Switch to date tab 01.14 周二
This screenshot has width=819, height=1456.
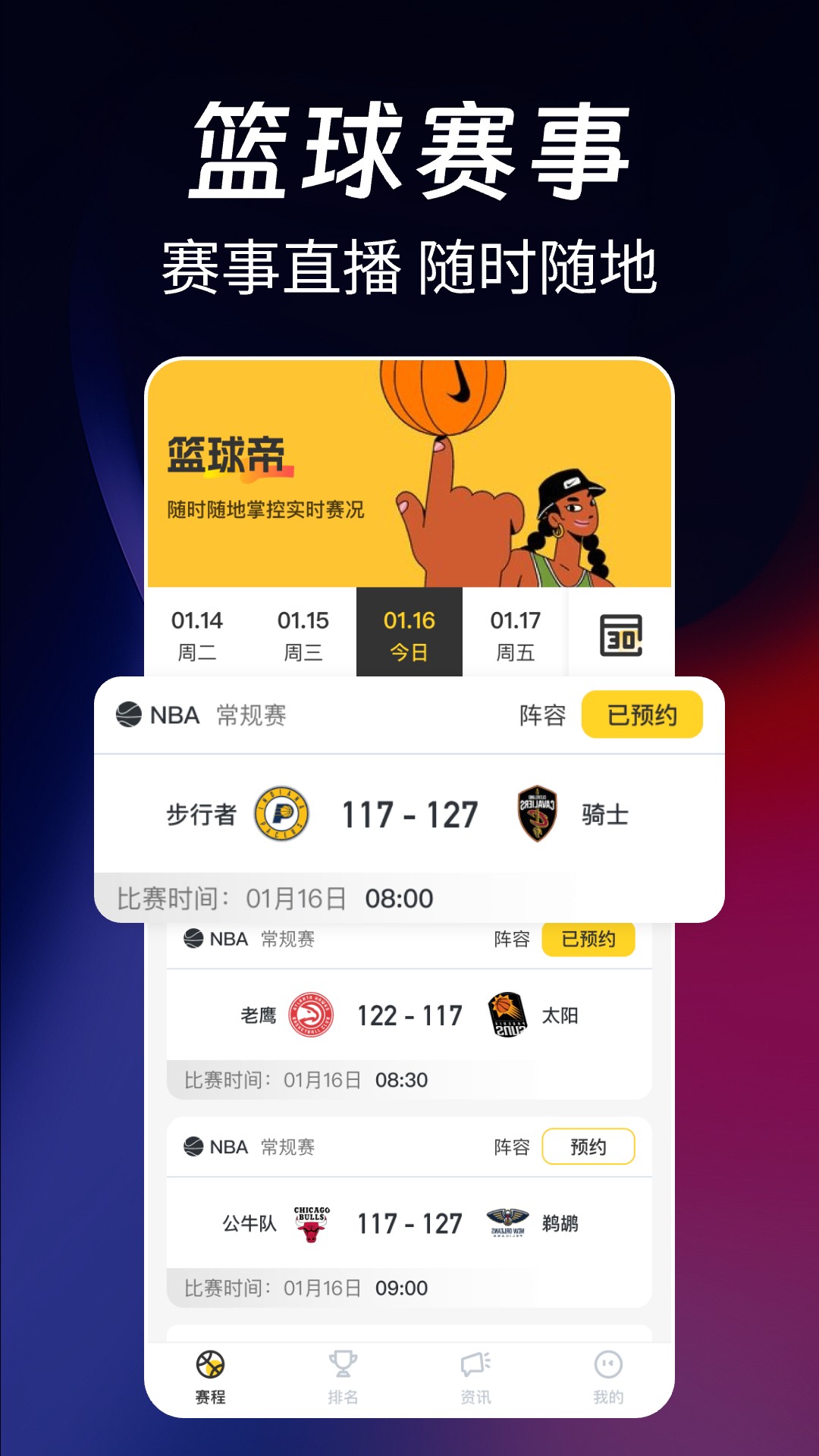[194, 634]
